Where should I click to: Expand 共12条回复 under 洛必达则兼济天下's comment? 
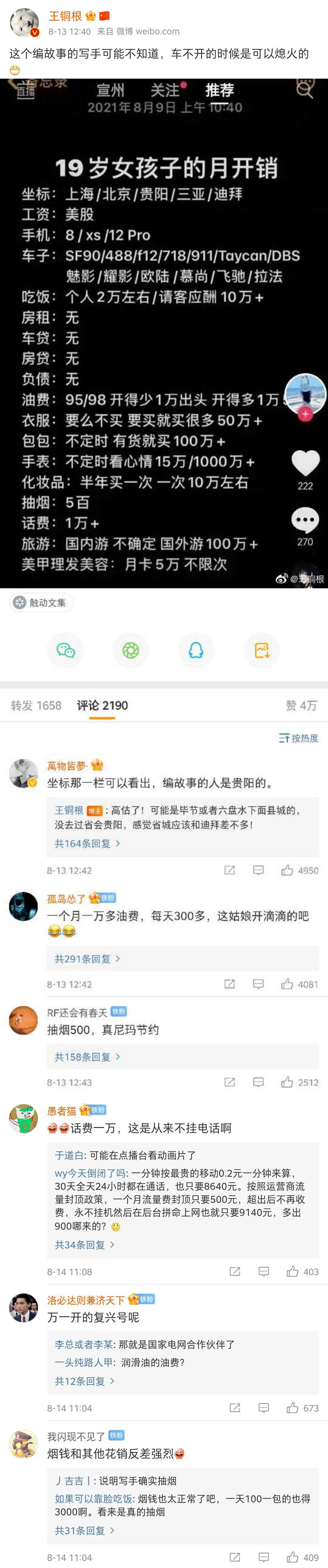point(85,1381)
